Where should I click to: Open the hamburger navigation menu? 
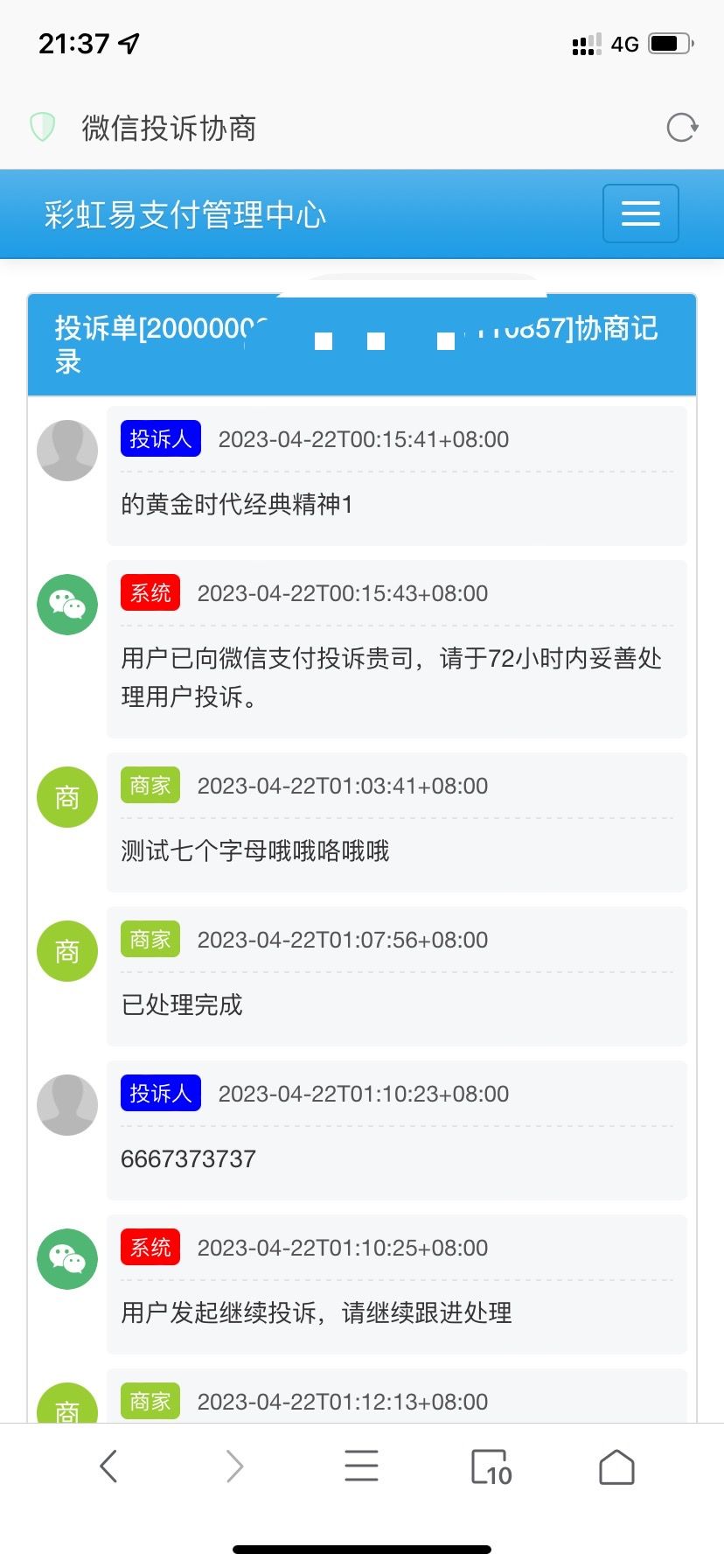[x=640, y=213]
